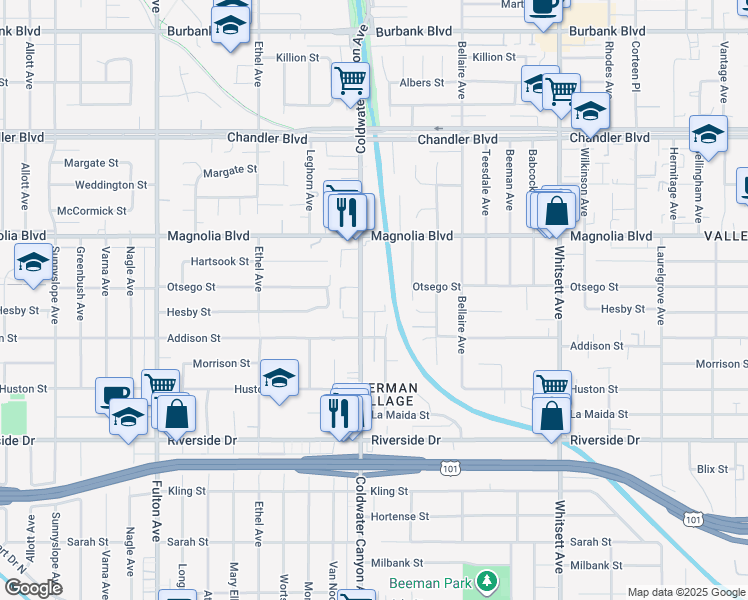Tap the school marker on Burbank Blvd
Viewport: 748px width, 600px height.
pos(232,26)
